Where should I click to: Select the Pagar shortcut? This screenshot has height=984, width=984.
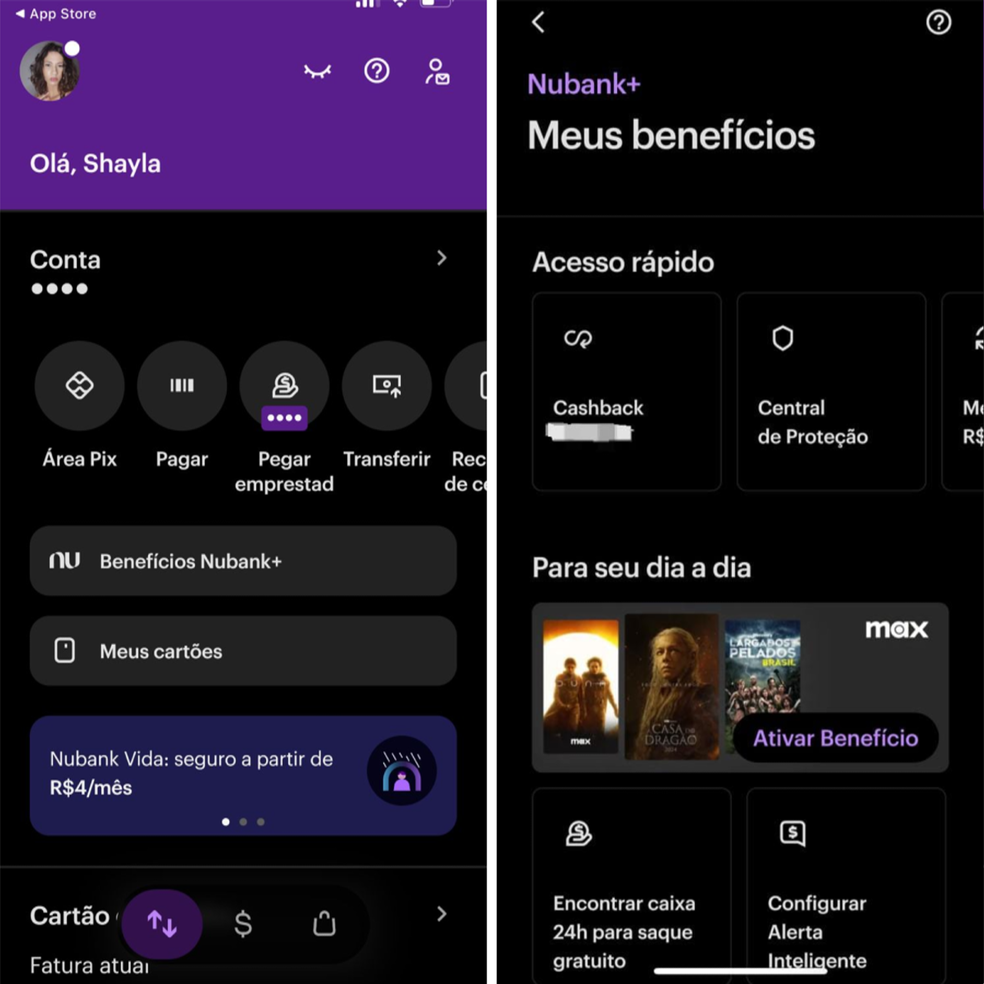[x=182, y=386]
